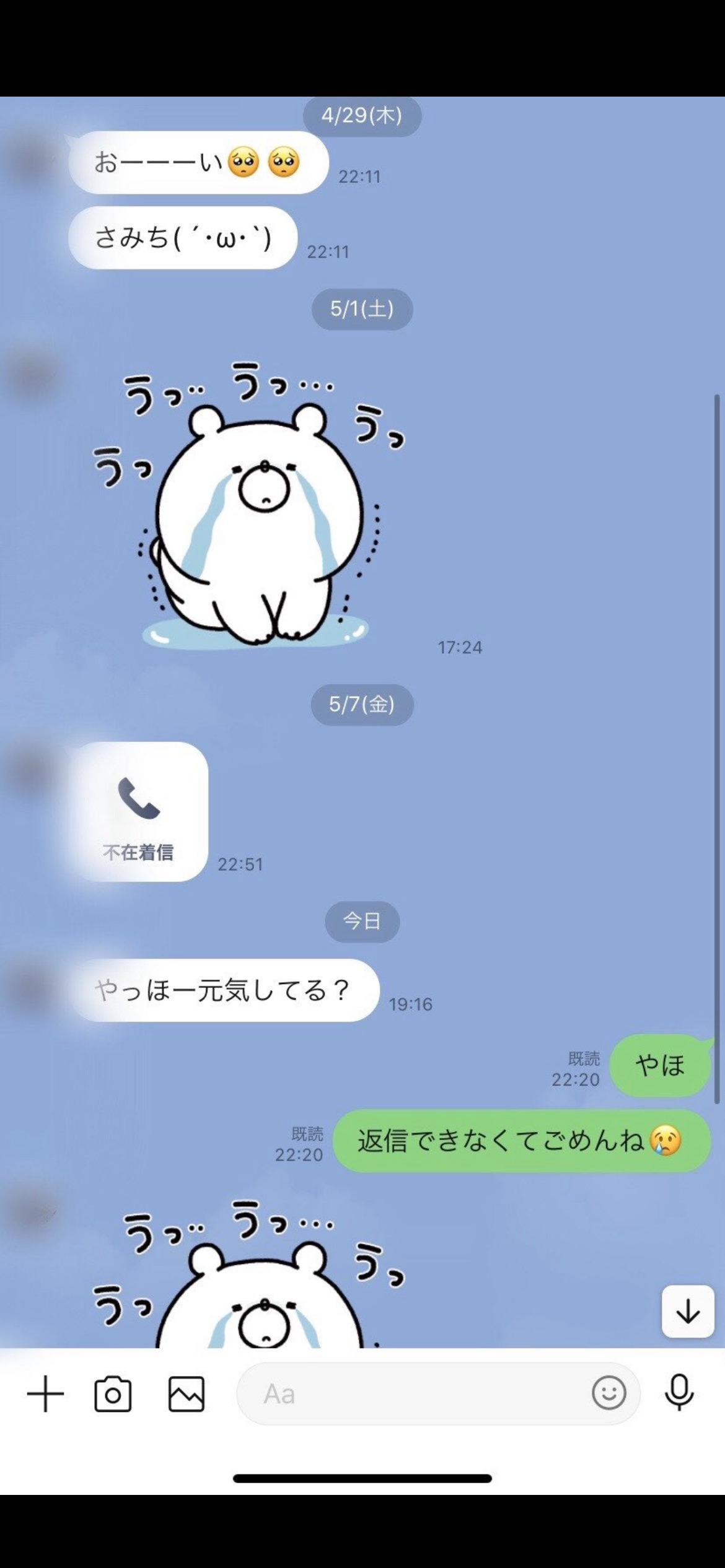Open the camera to take photo
The height and width of the screenshot is (1568, 725).
tap(113, 1394)
